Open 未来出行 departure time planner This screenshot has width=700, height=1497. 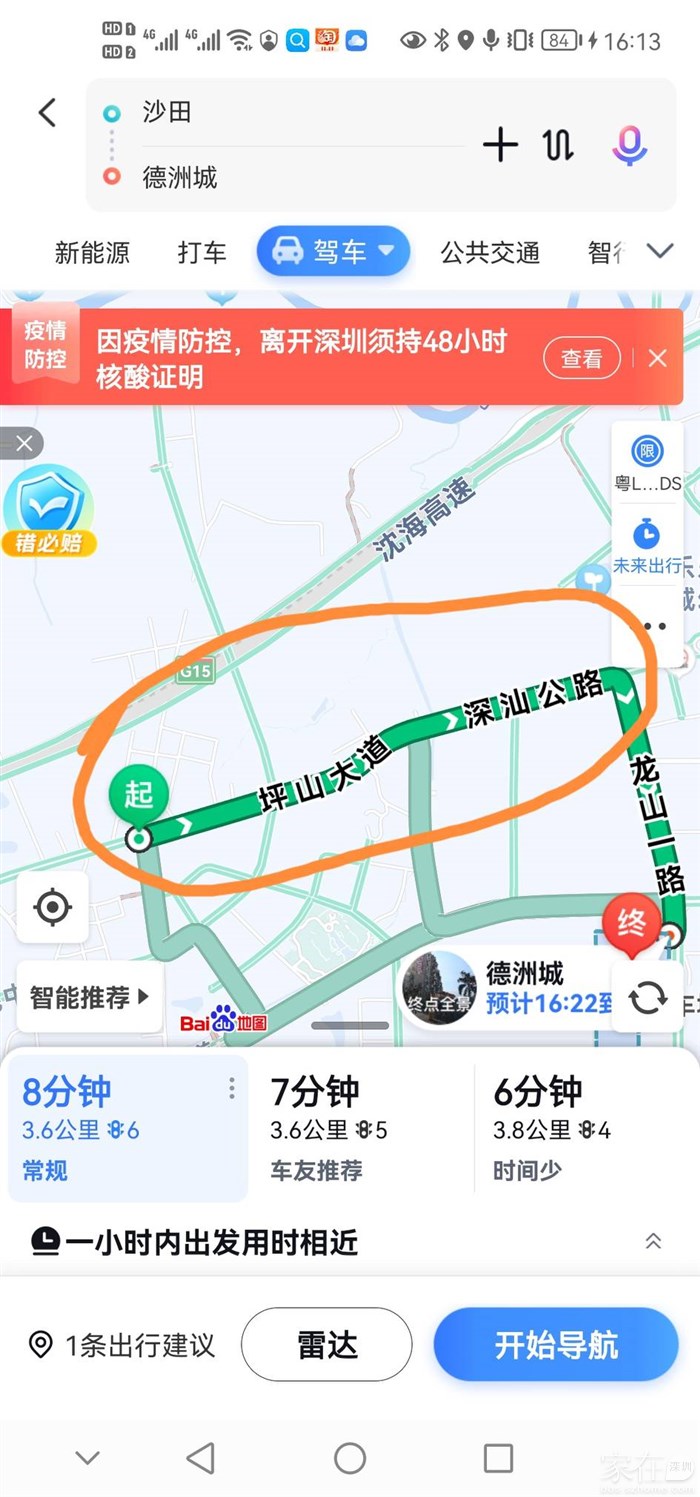pos(647,545)
